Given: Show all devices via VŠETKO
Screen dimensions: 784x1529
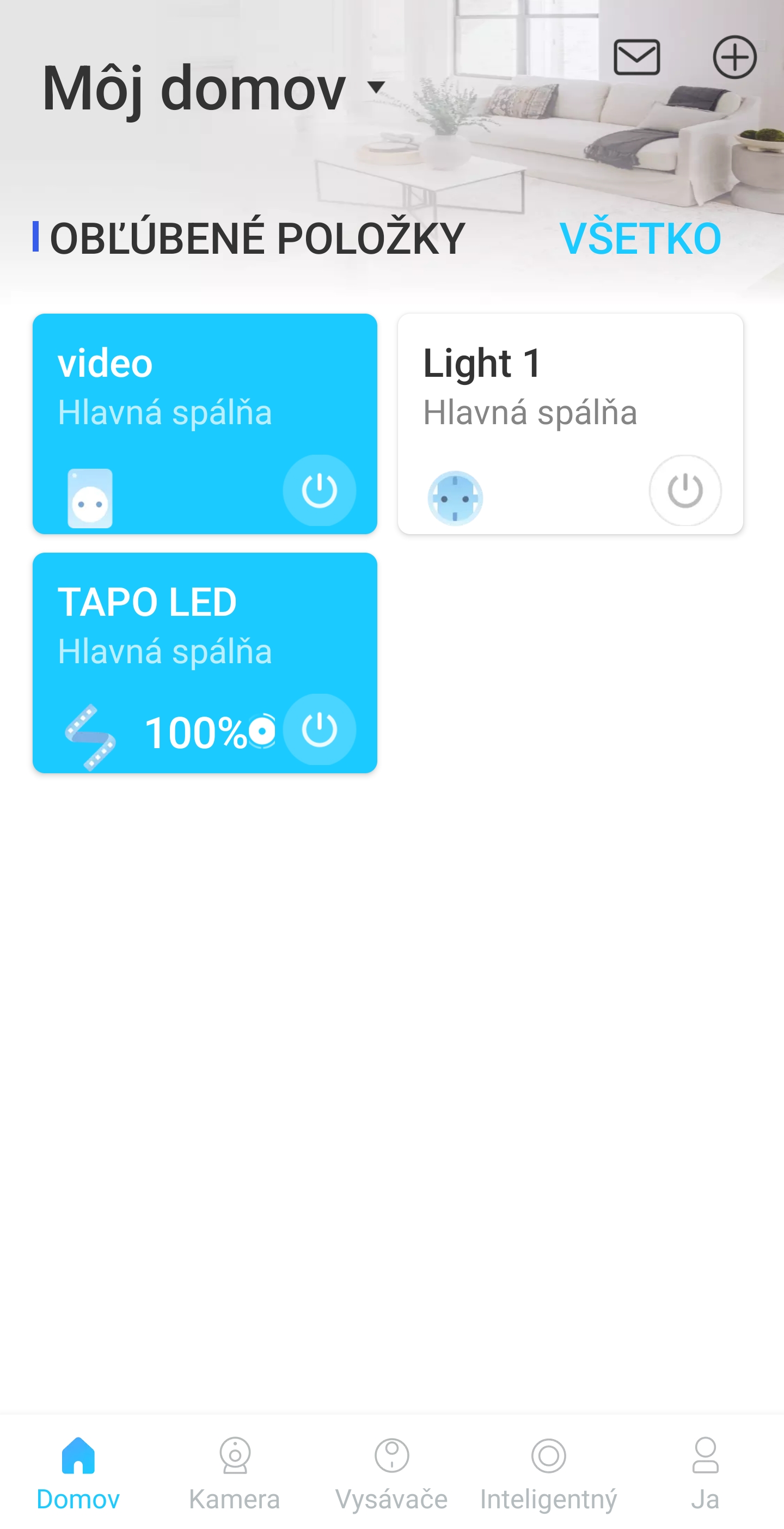Looking at the screenshot, I should click(x=640, y=238).
